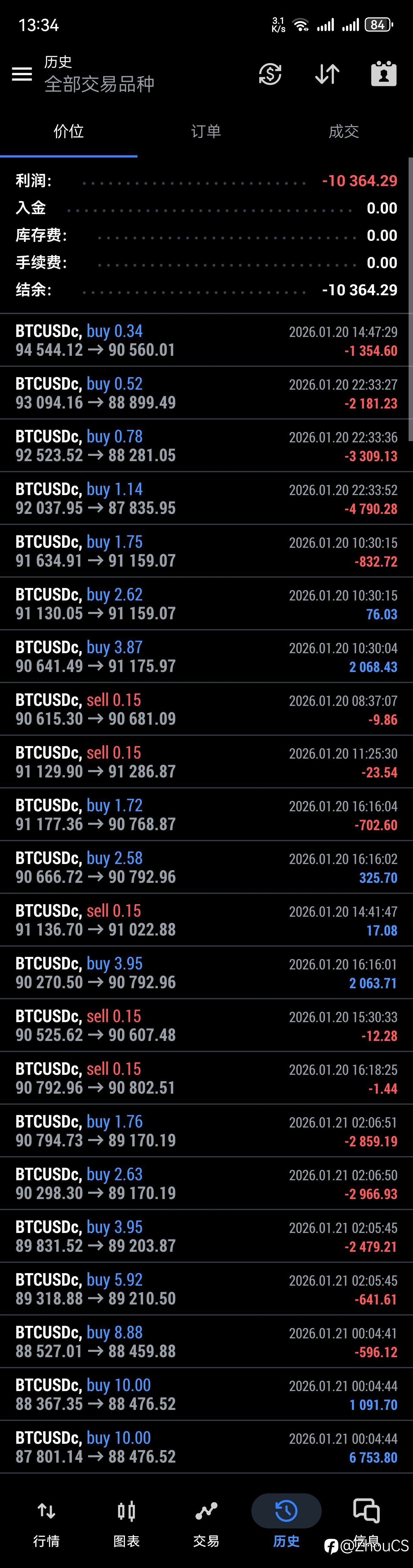Screen dimensions: 413x1568
Task: Select the 价位 tab
Action: point(69,131)
